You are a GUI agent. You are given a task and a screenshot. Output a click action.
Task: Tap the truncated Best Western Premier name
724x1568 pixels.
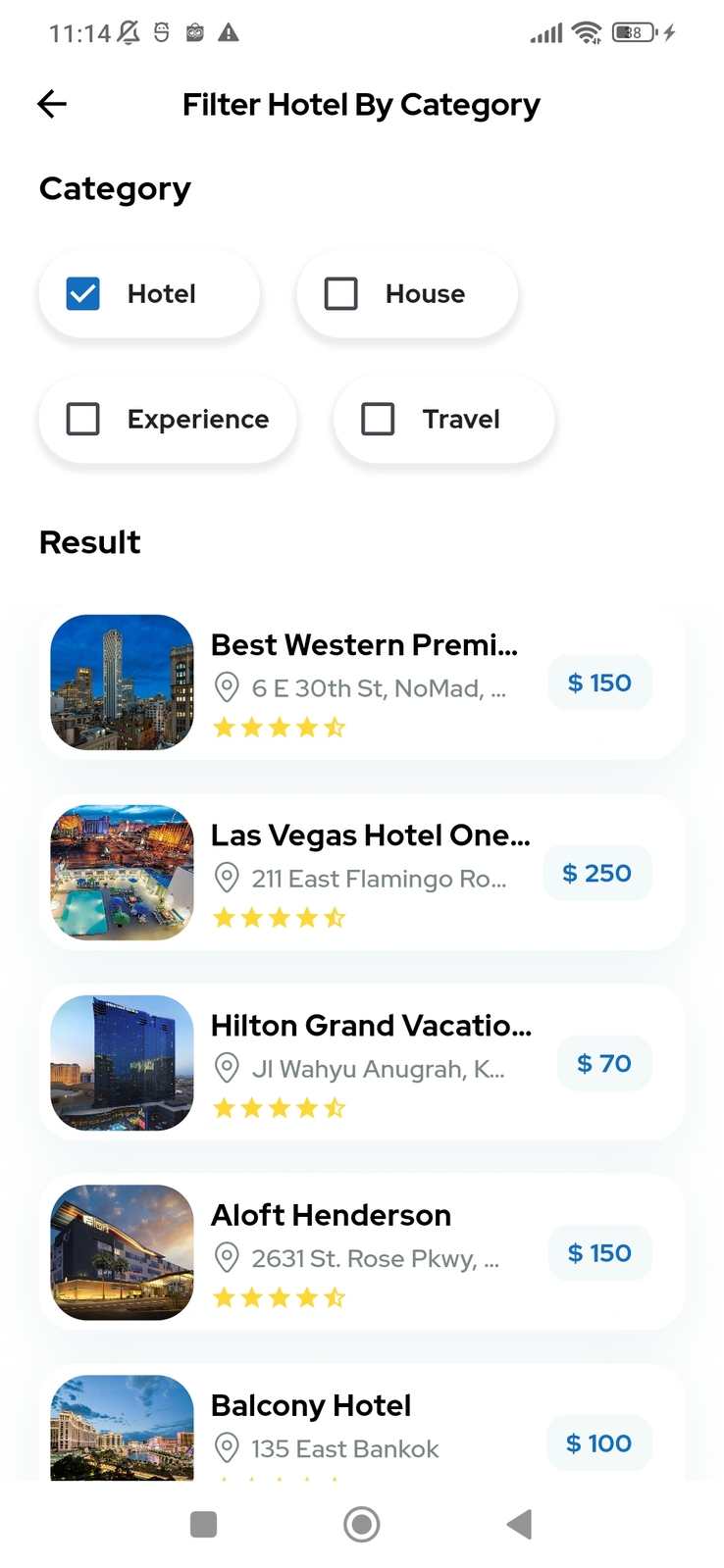365,644
